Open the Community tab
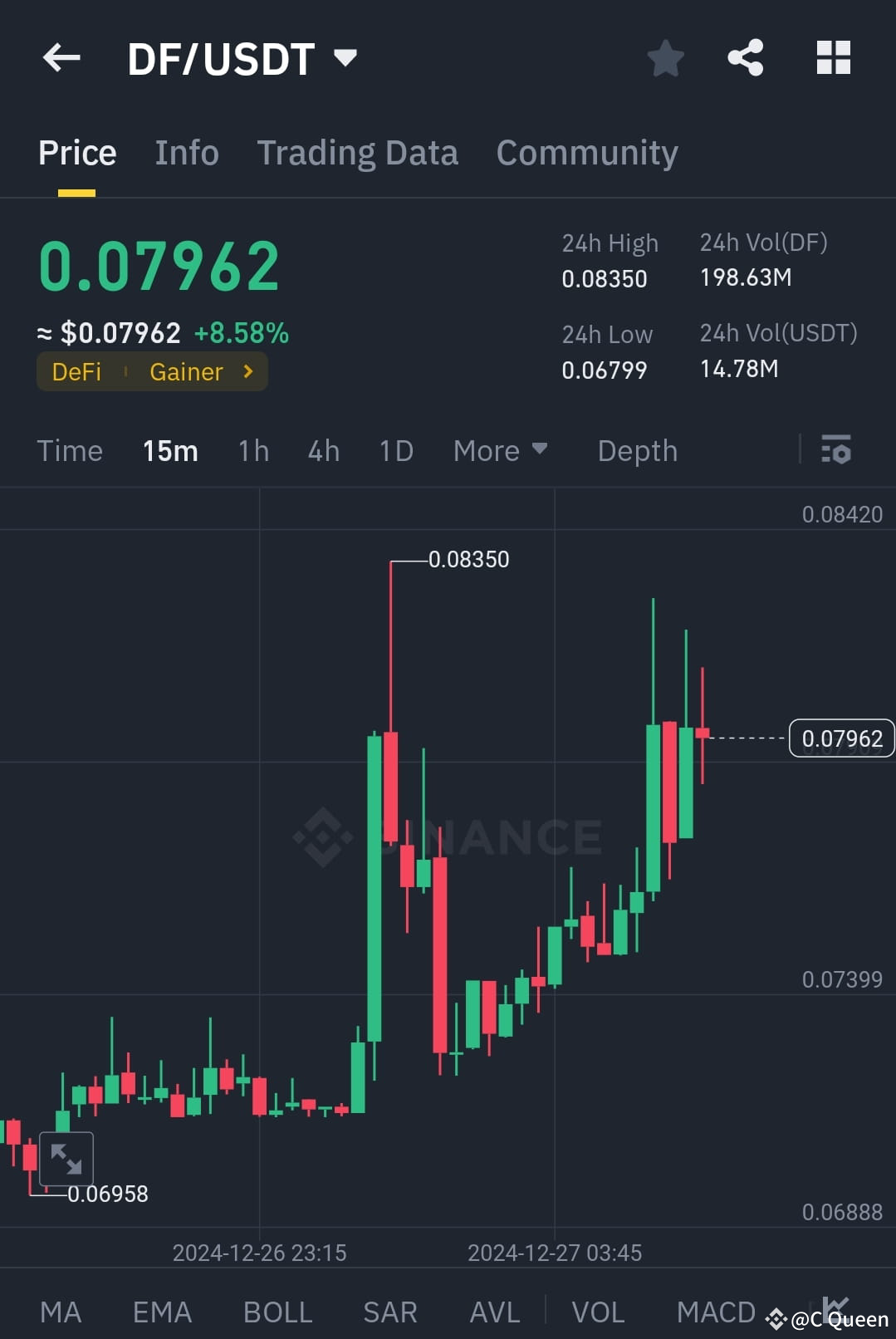Screen dimensions: 896x1339 point(586,152)
